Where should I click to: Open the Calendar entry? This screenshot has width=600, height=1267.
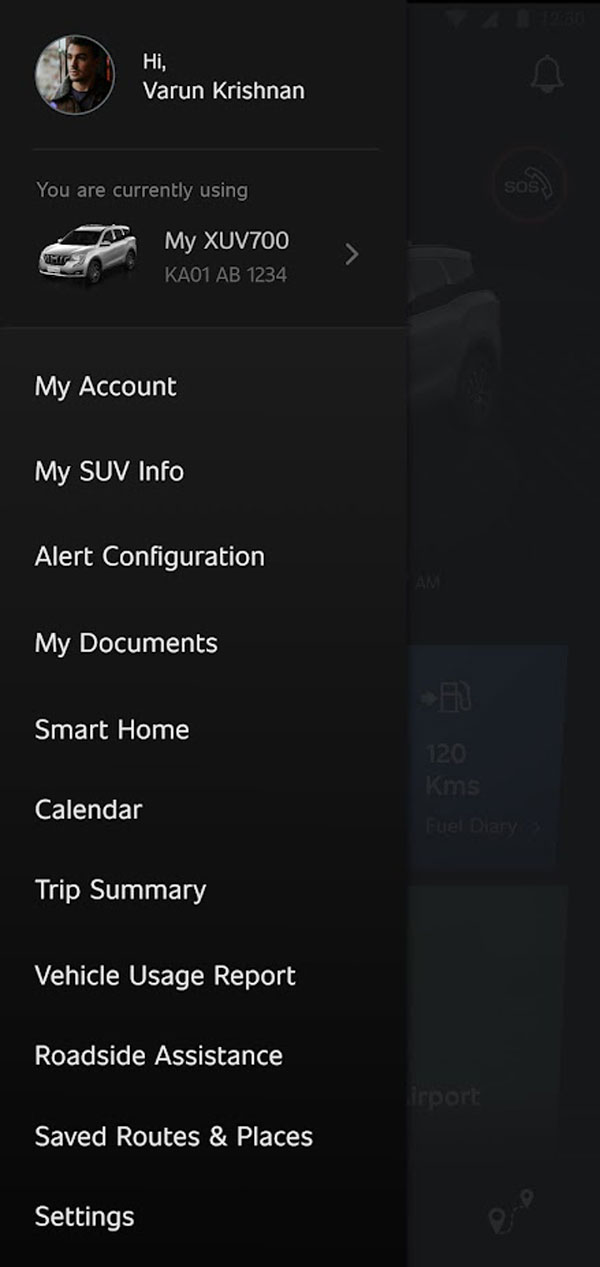click(89, 809)
